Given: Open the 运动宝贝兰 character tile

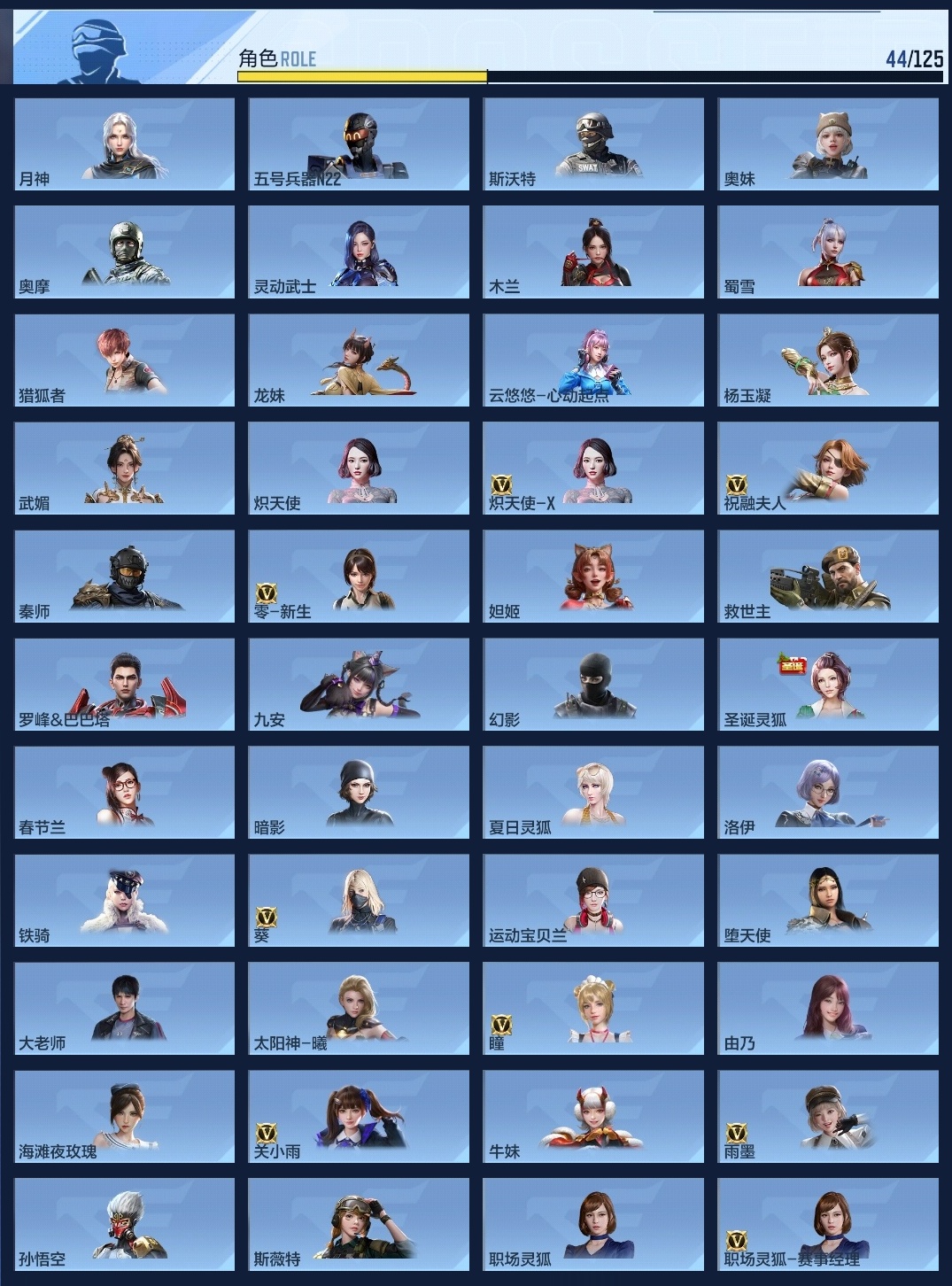Looking at the screenshot, I should (593, 900).
